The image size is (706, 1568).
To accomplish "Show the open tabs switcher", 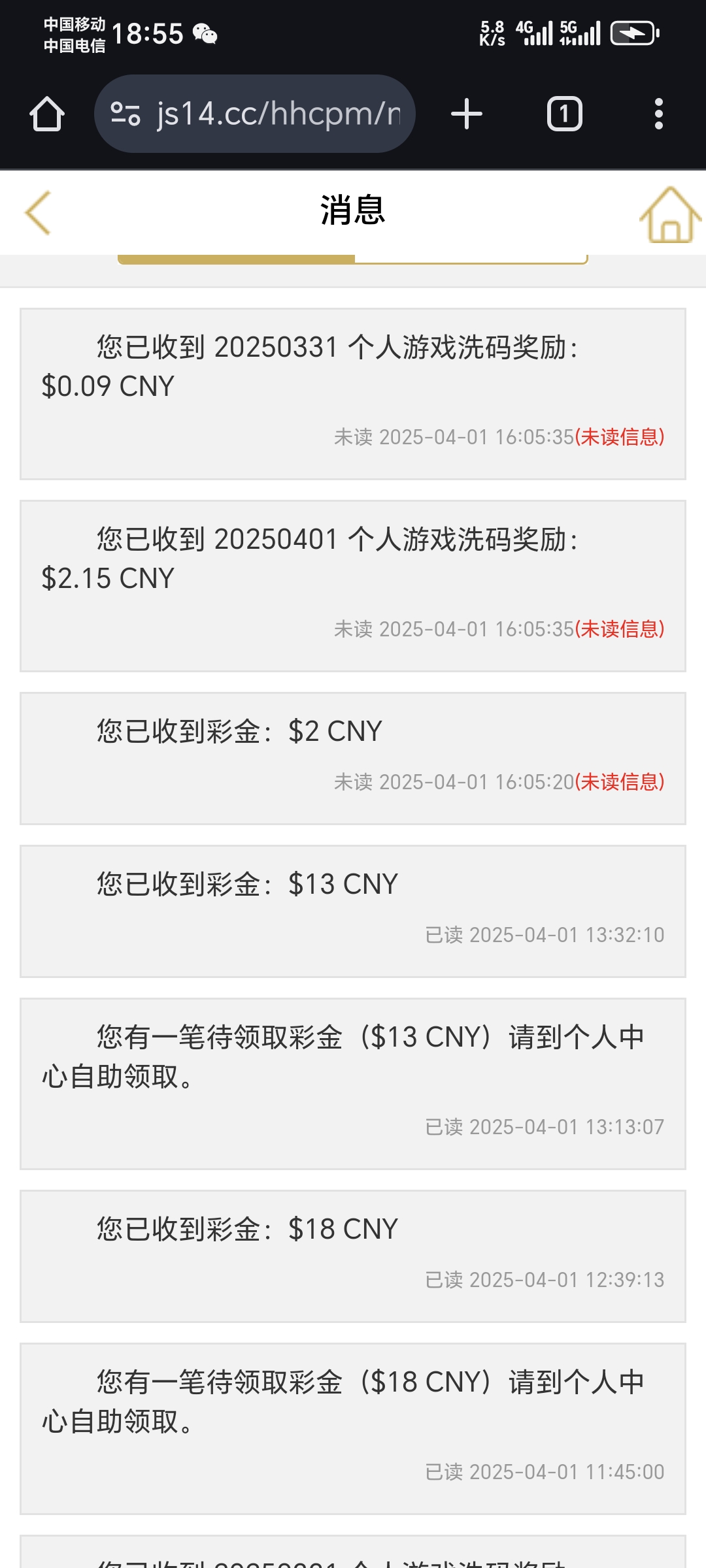I will click(x=564, y=114).
